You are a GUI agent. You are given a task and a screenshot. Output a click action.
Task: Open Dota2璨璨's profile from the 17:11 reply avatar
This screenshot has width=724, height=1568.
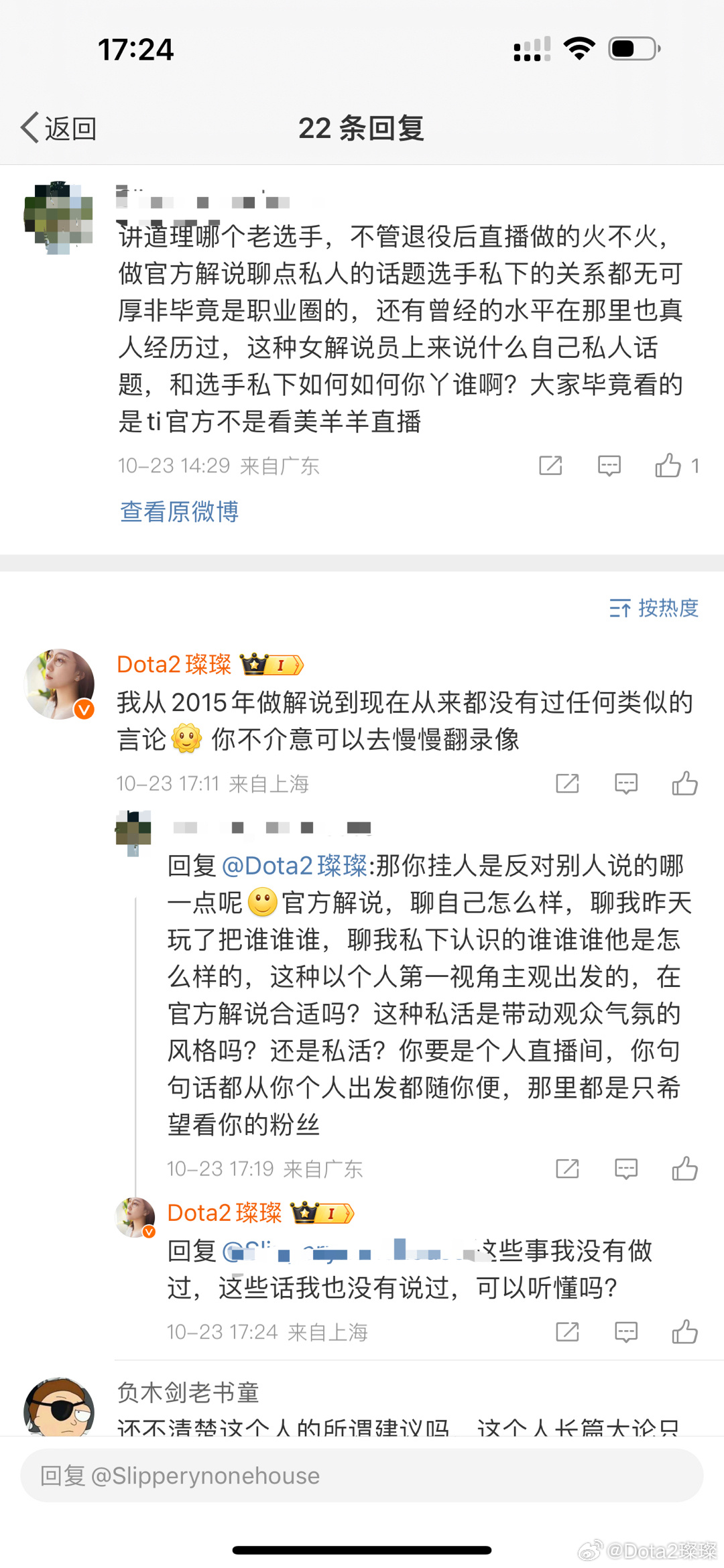coord(59,684)
